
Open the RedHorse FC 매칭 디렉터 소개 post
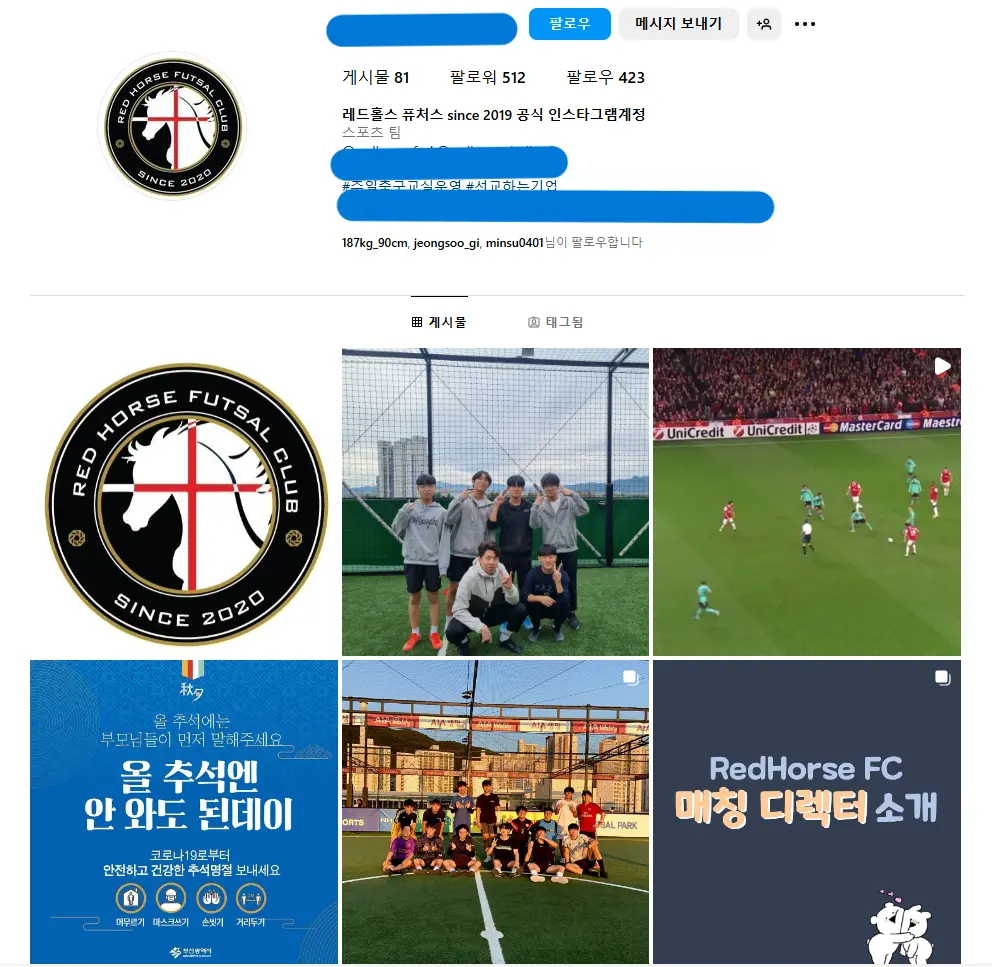[x=806, y=811]
